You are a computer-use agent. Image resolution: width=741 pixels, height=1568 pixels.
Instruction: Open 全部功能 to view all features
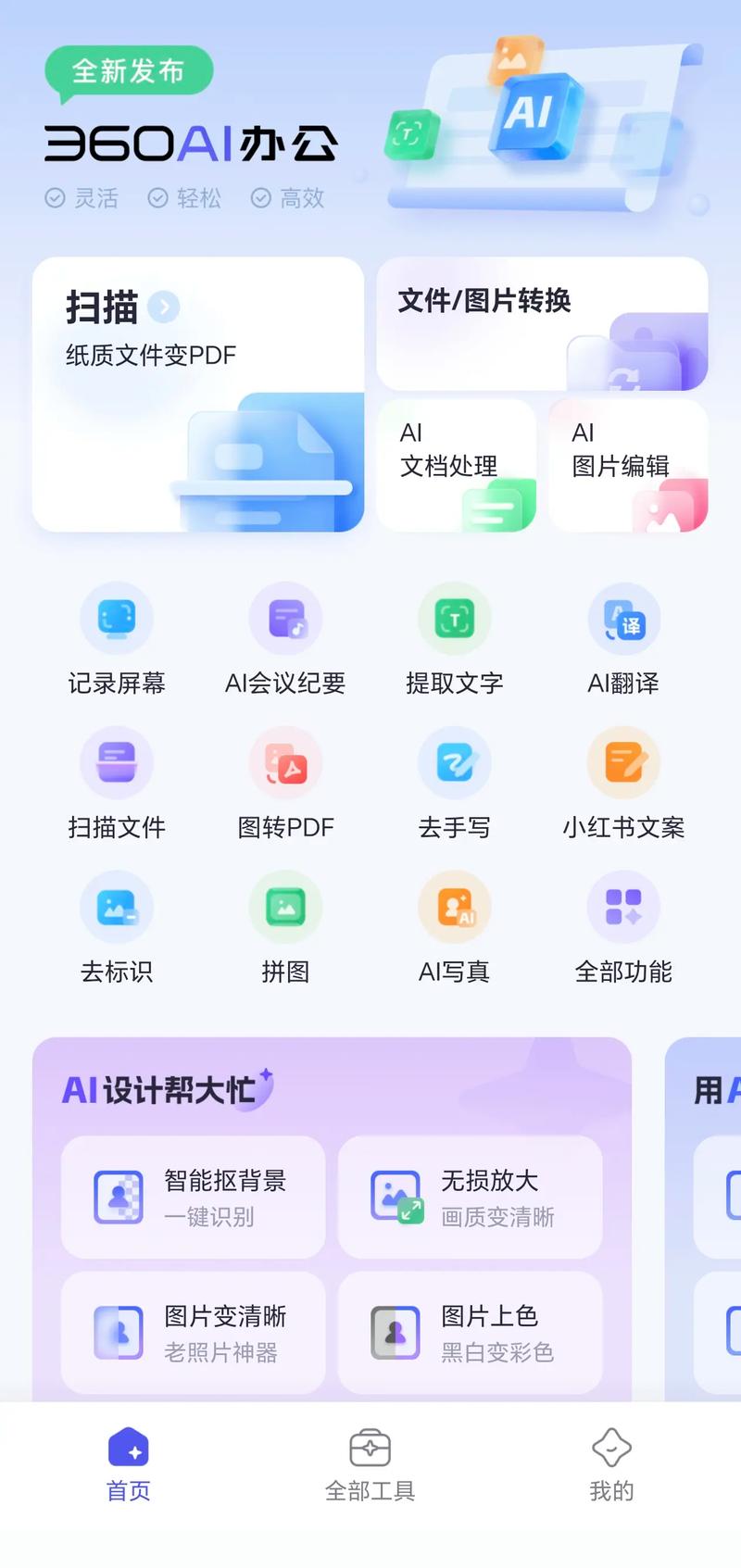click(x=623, y=907)
